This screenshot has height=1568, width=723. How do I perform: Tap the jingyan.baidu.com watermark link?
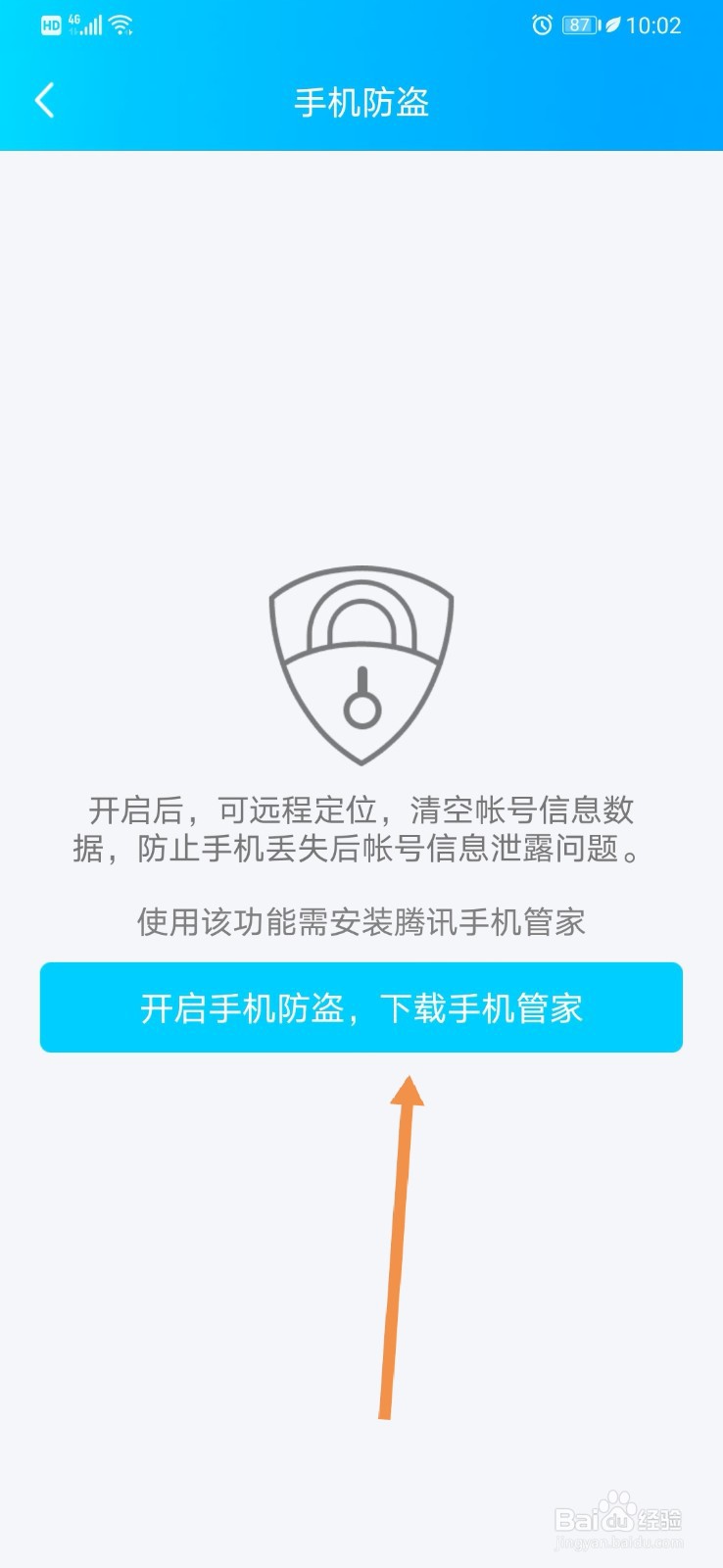tap(616, 1543)
